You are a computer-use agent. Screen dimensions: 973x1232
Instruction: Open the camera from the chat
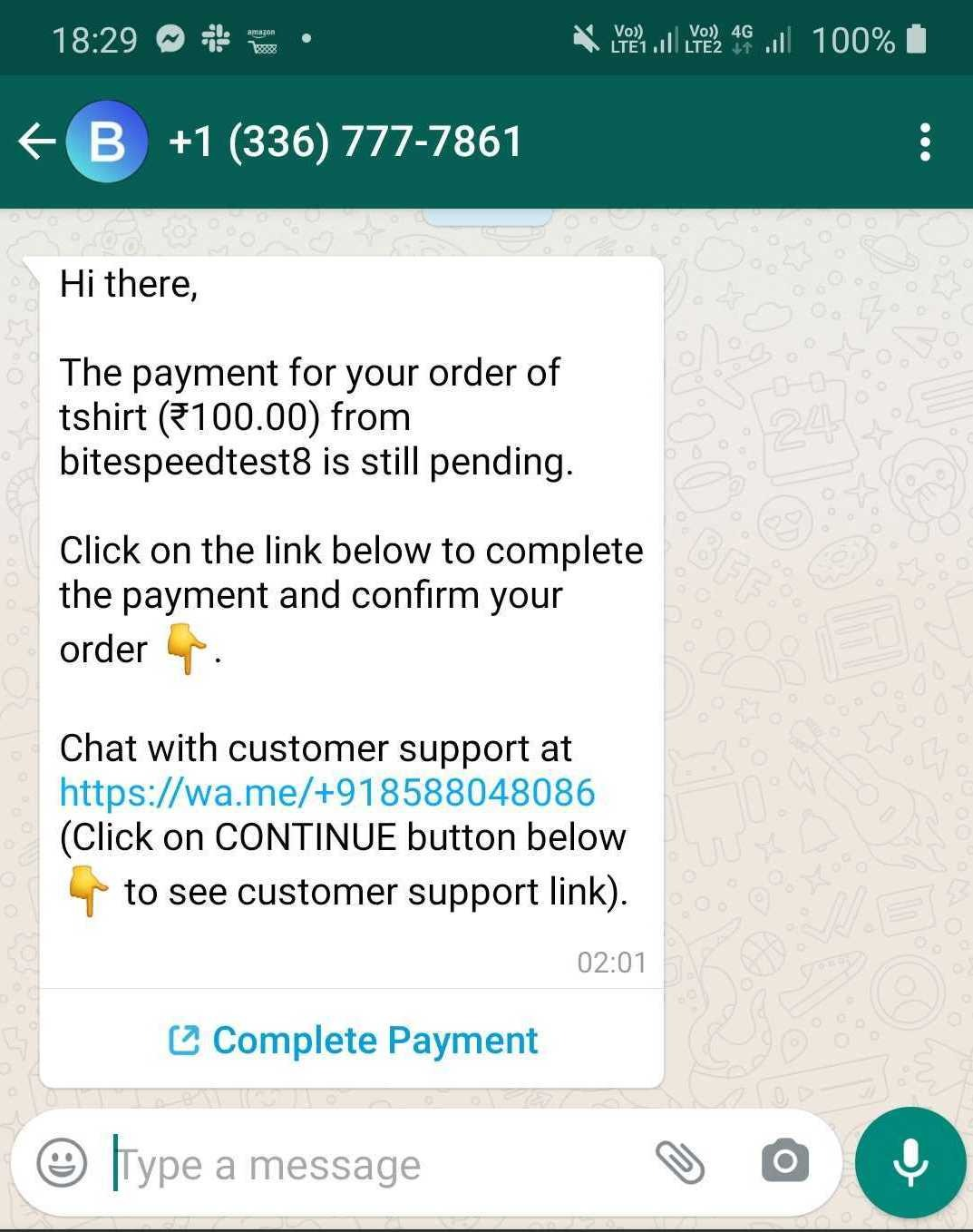point(784,1162)
